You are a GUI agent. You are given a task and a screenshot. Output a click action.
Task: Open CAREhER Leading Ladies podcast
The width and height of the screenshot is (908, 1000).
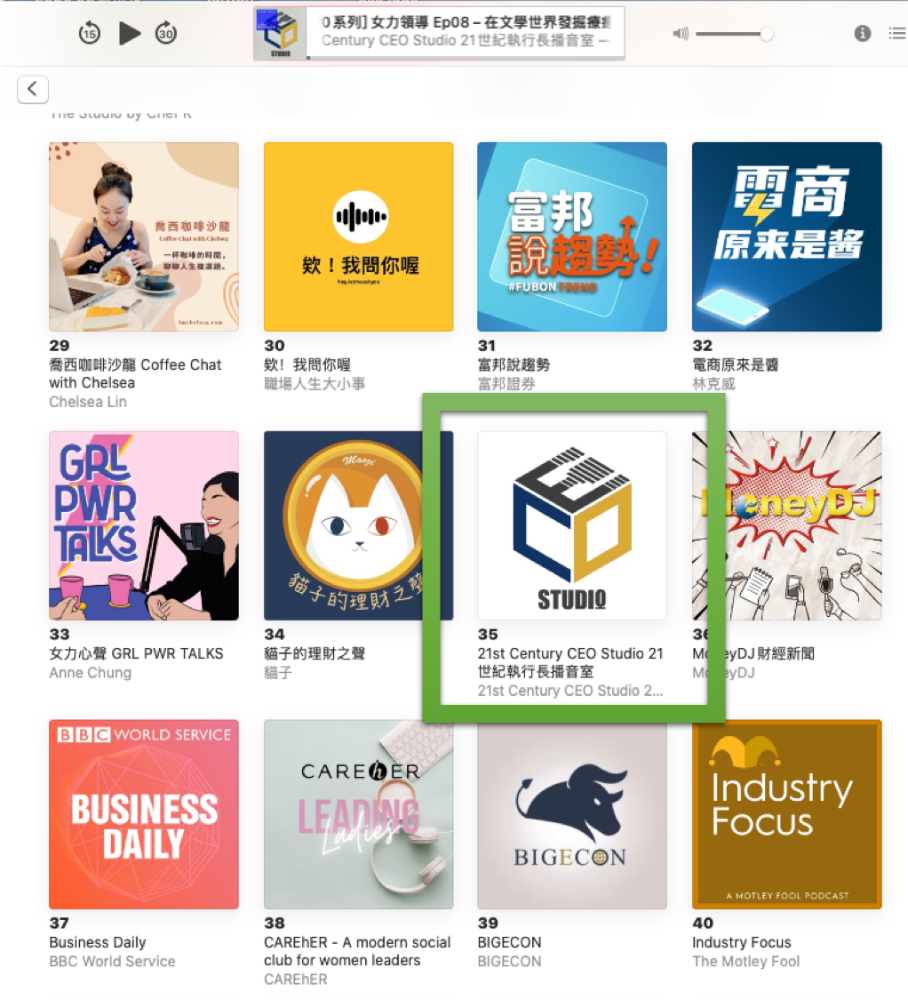coord(358,814)
